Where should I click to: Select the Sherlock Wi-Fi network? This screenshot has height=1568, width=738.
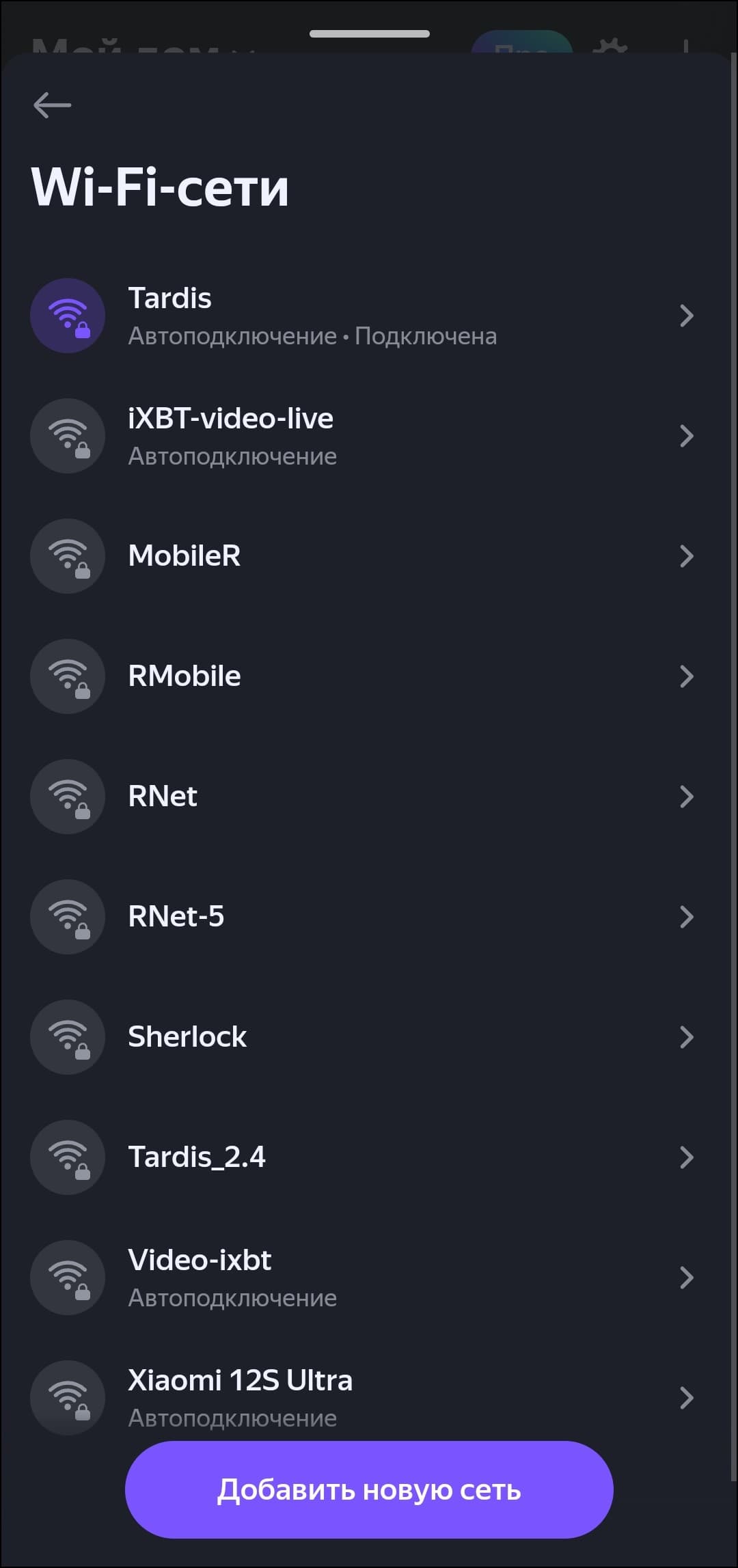(x=362, y=1037)
